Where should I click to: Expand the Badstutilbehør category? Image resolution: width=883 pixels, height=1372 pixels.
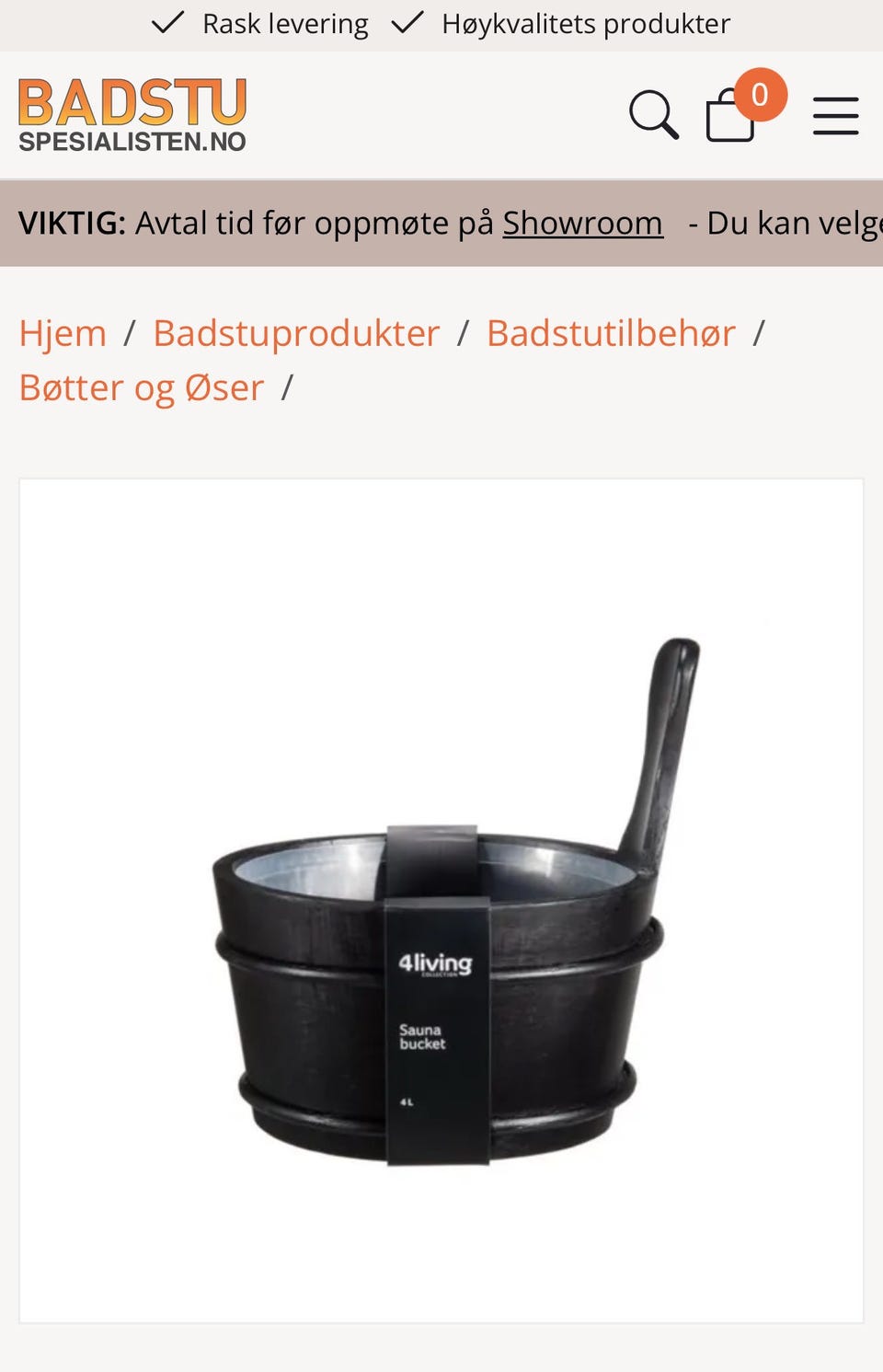(x=611, y=332)
